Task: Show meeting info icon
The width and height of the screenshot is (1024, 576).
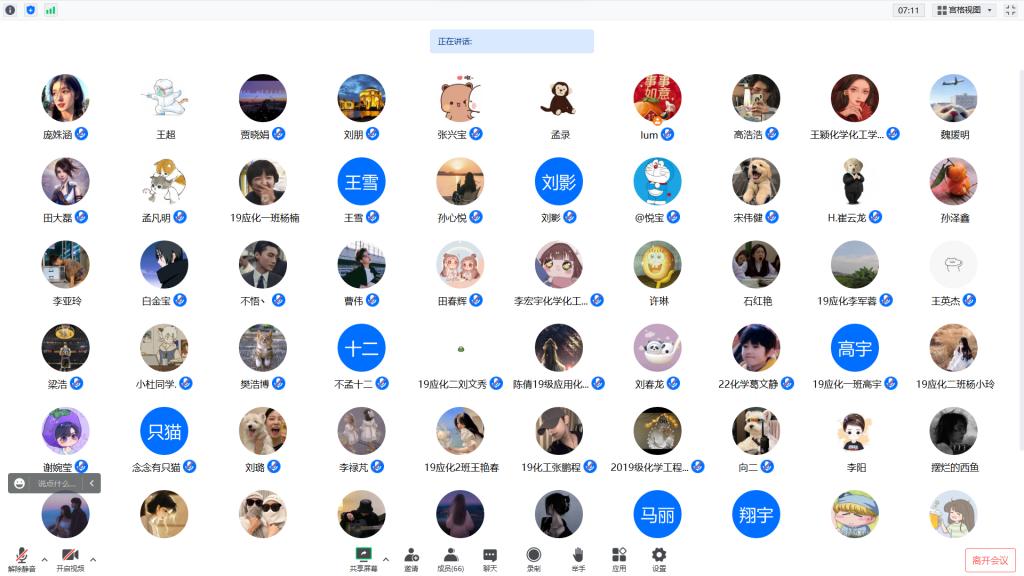Action: pyautogui.click(x=10, y=10)
